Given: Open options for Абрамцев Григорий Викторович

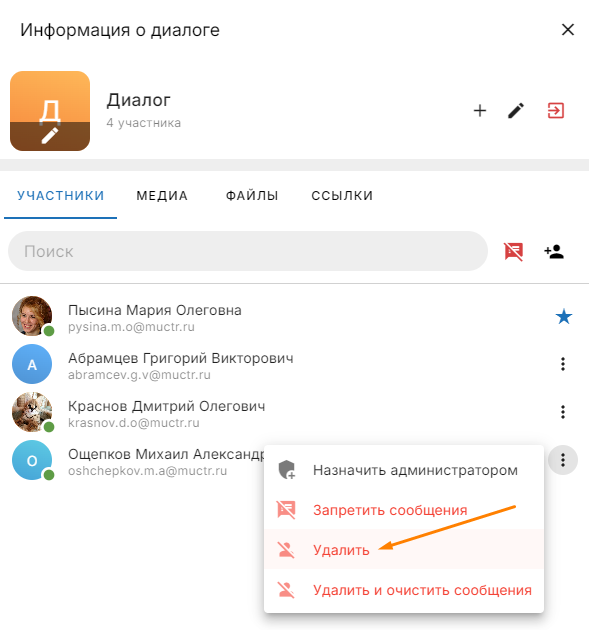Looking at the screenshot, I should [563, 364].
